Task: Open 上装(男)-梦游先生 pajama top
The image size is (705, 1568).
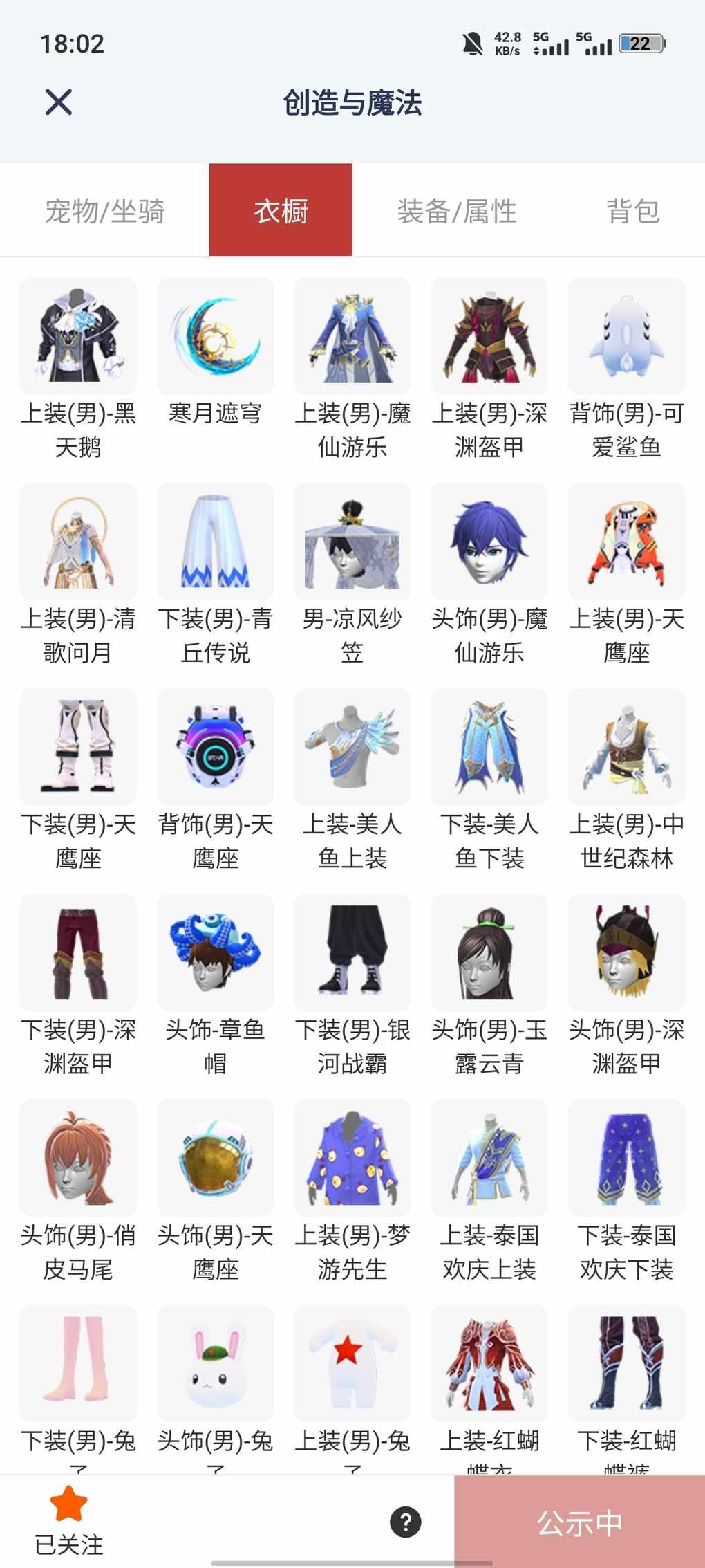Action: point(352,1158)
